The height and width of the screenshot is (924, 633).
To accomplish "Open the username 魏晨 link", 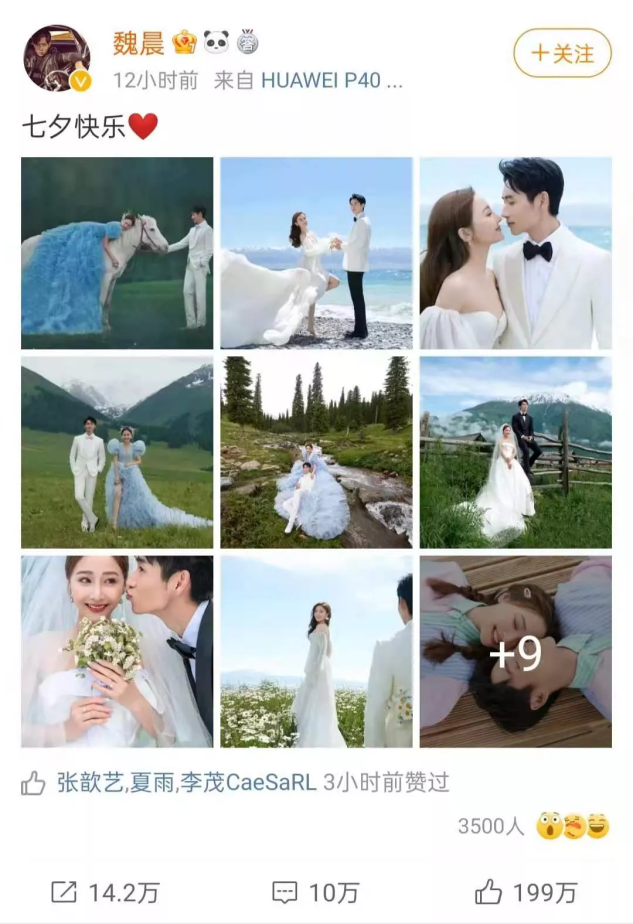I will point(137,43).
